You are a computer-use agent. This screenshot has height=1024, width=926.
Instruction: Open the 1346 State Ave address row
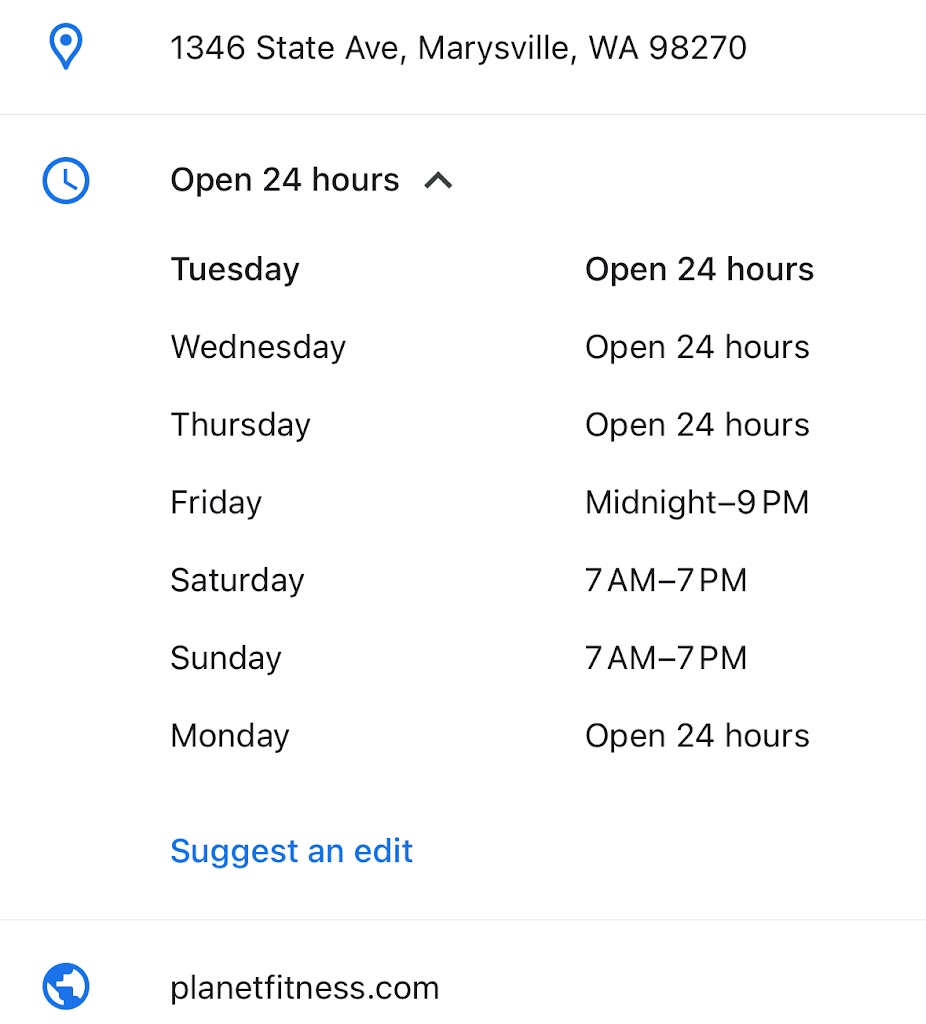pyautogui.click(x=458, y=48)
